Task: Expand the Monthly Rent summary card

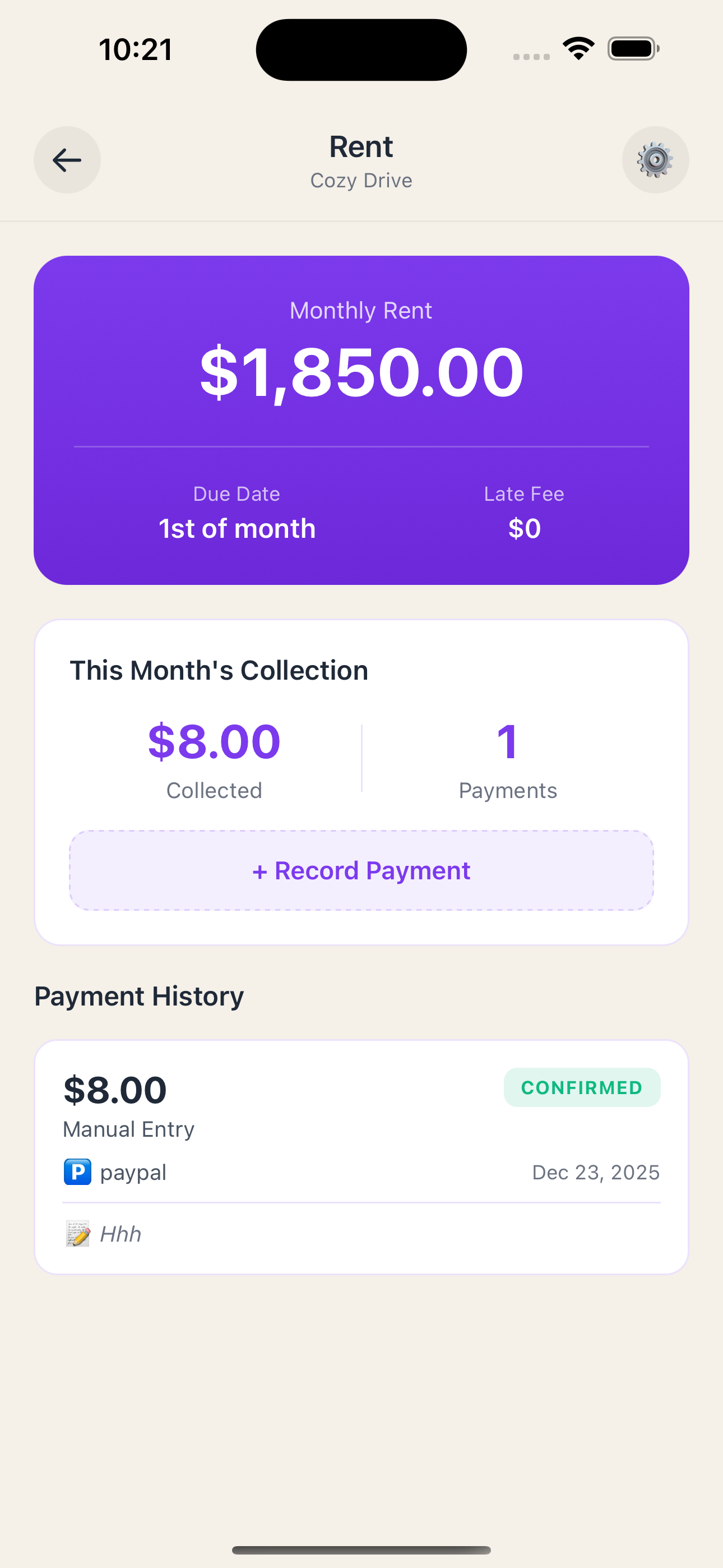Action: pyautogui.click(x=361, y=420)
